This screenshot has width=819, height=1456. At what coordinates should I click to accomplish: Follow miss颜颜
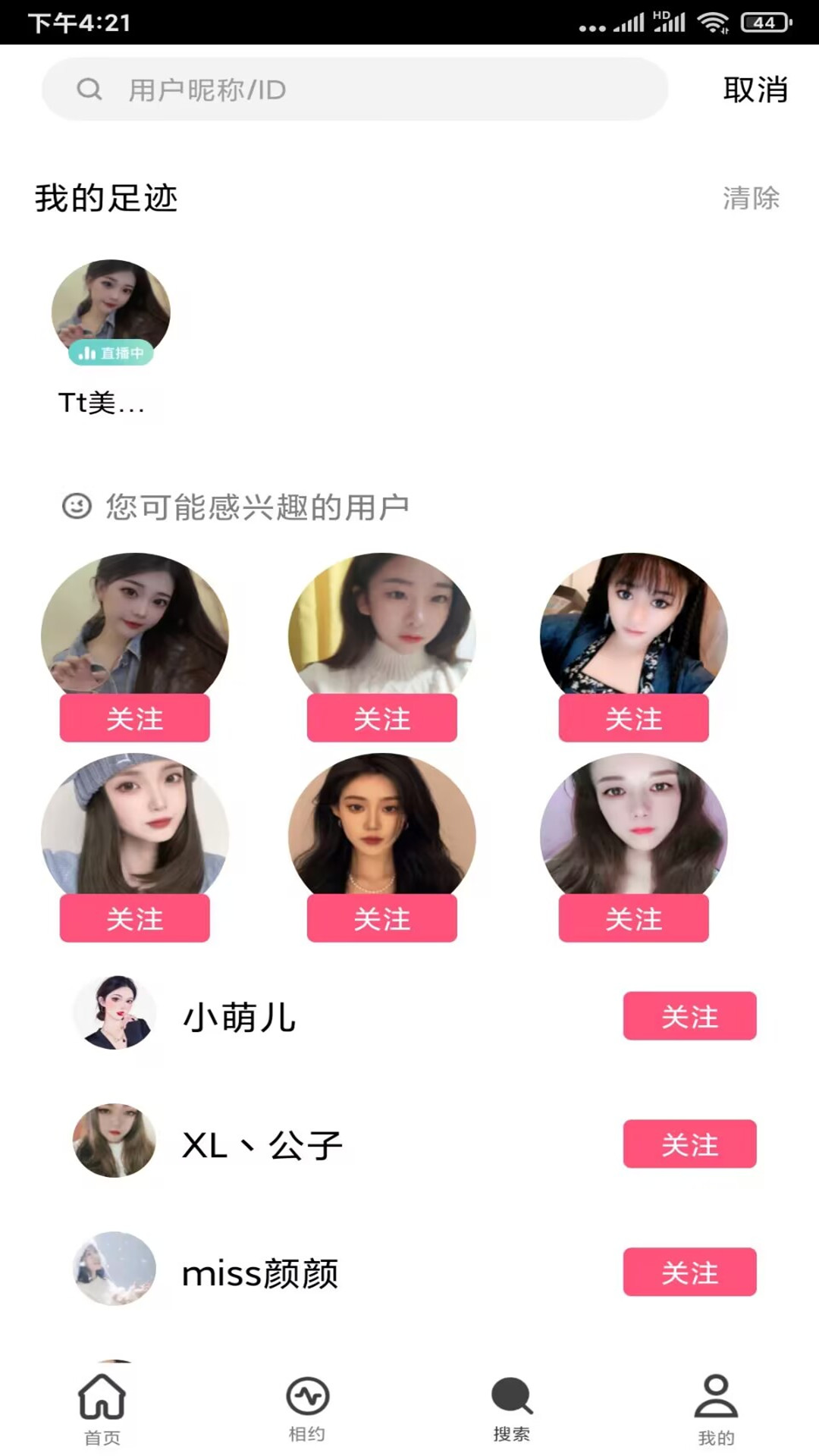click(689, 1272)
